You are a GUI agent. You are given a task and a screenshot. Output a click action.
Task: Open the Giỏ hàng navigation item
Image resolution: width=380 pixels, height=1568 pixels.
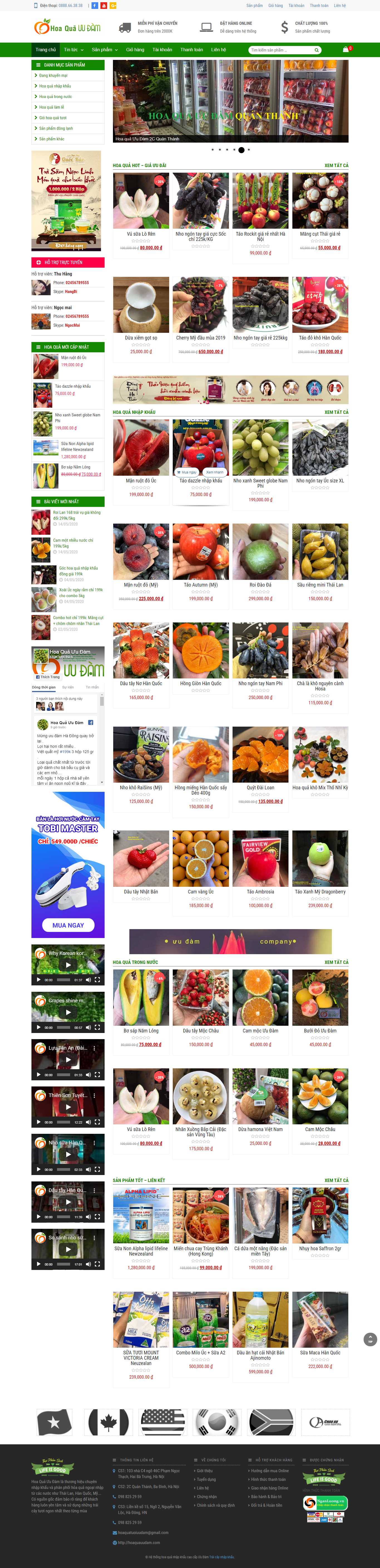pyautogui.click(x=135, y=50)
